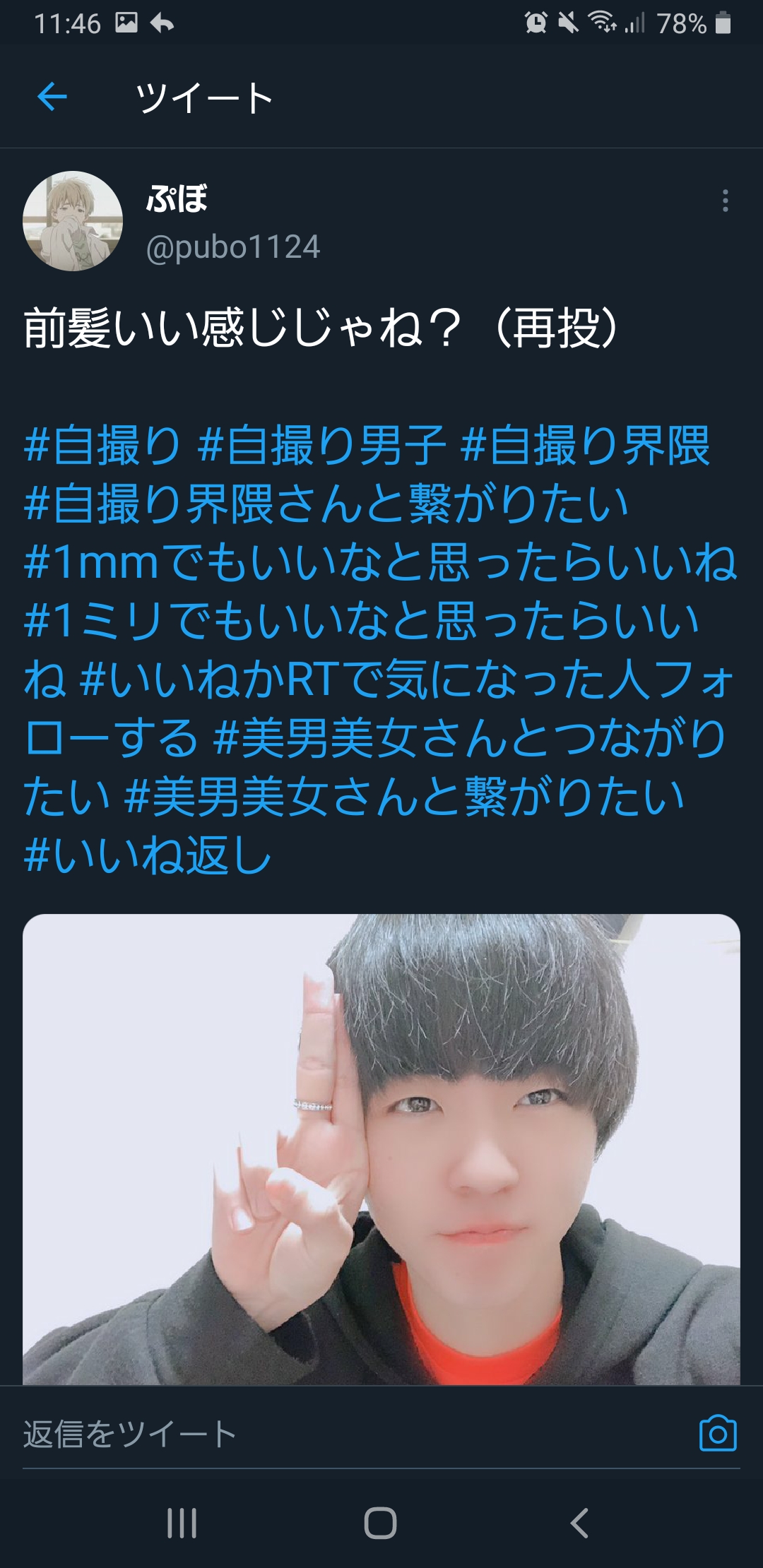Open the #自撮り界隈 hashtag
The height and width of the screenshot is (1568, 763).
click(x=586, y=445)
